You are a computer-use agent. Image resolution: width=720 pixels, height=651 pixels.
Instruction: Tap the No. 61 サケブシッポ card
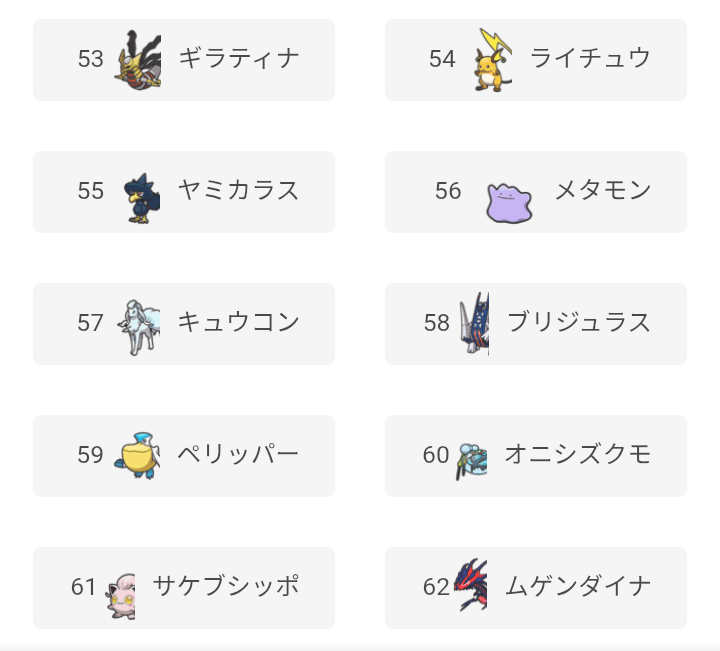[x=184, y=588]
